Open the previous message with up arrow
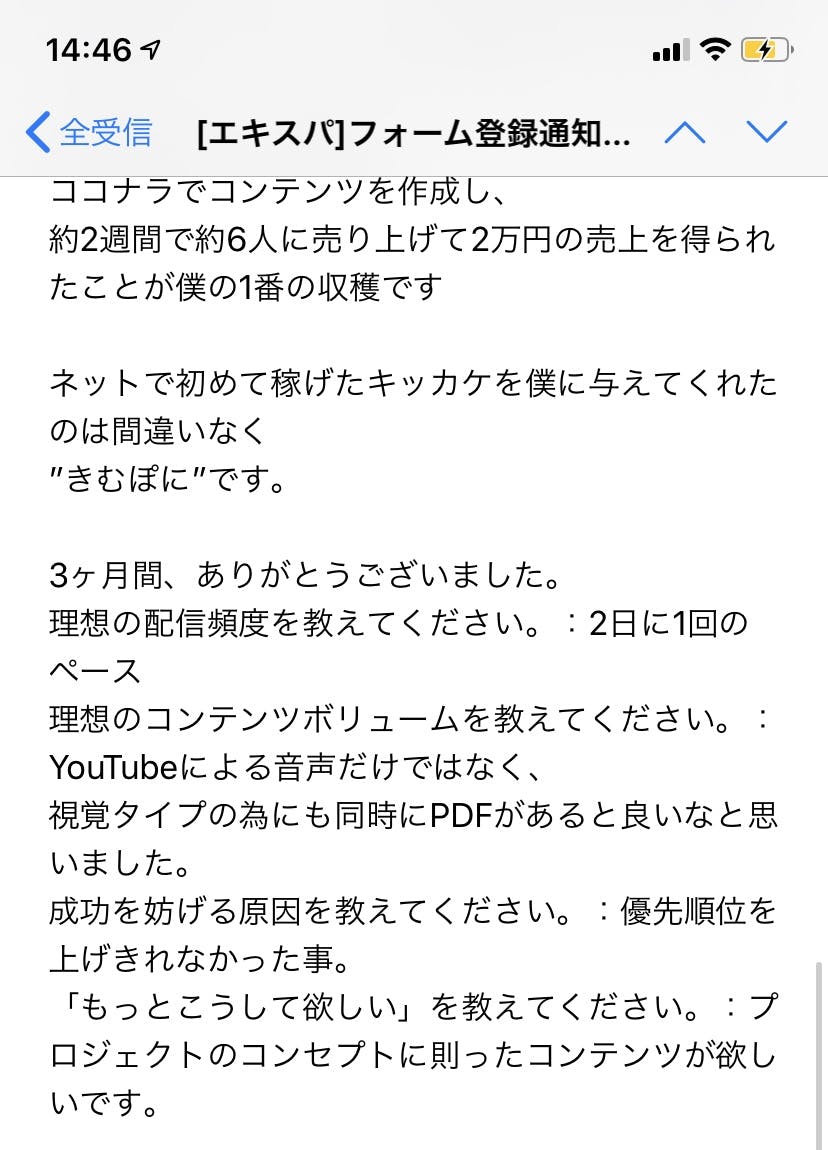 point(685,132)
